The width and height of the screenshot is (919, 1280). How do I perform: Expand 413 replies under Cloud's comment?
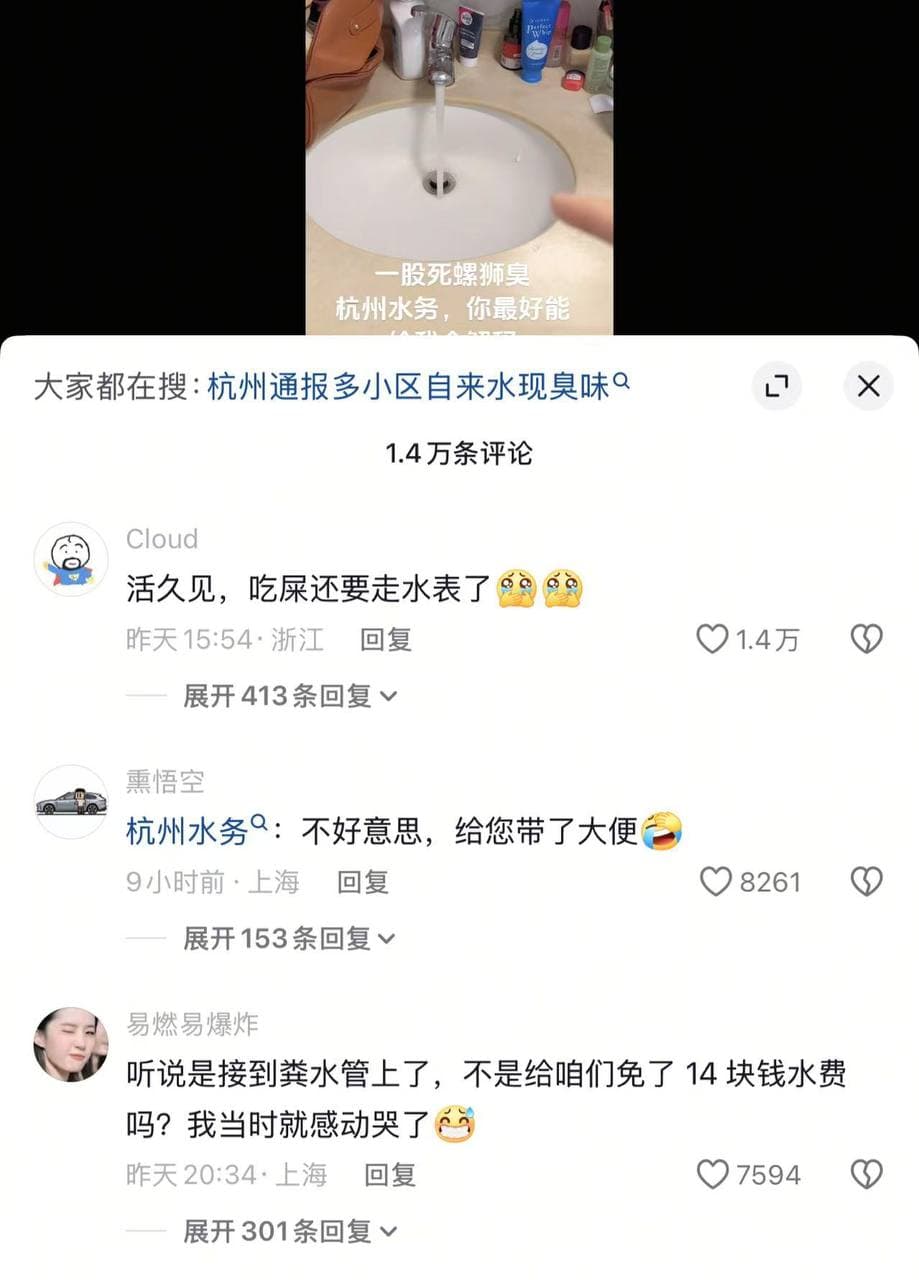290,696
